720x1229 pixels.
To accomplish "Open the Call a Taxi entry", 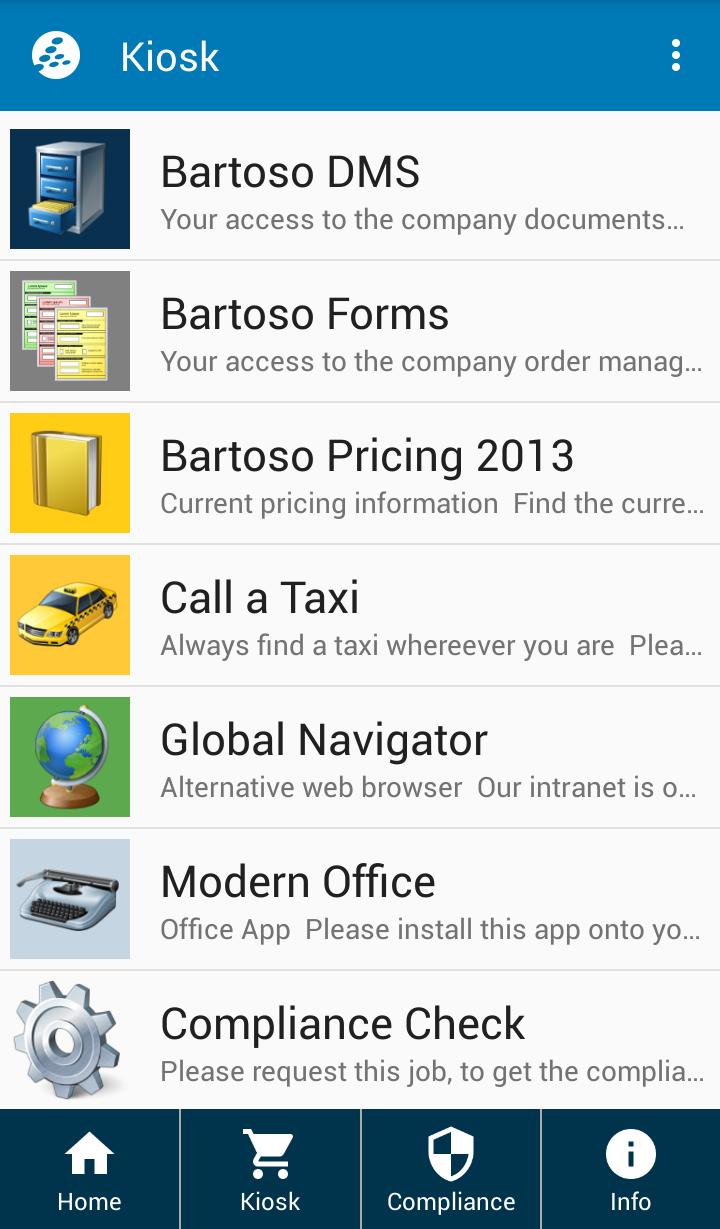I will 400,614.
